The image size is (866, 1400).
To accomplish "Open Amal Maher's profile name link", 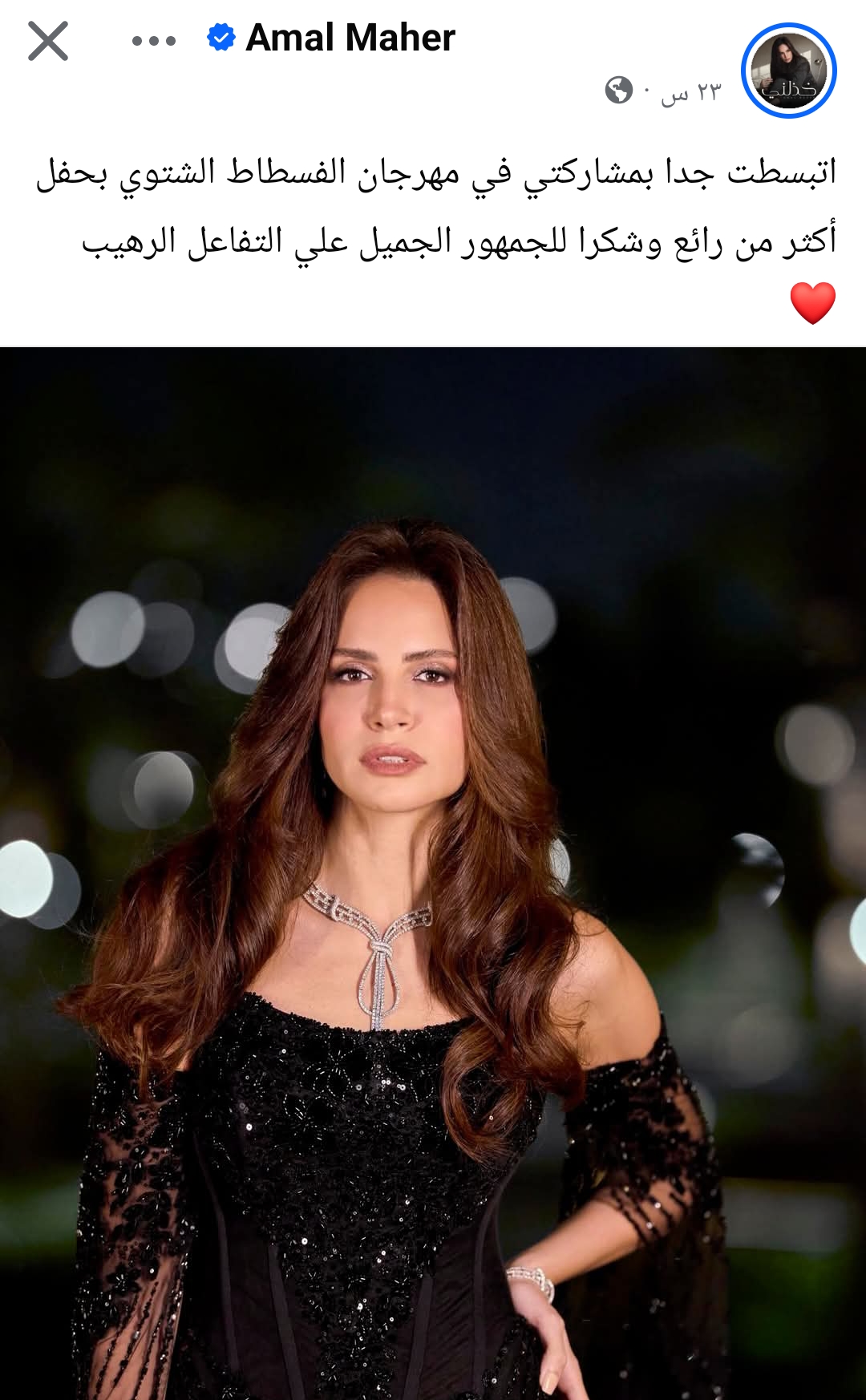I will 350,38.
